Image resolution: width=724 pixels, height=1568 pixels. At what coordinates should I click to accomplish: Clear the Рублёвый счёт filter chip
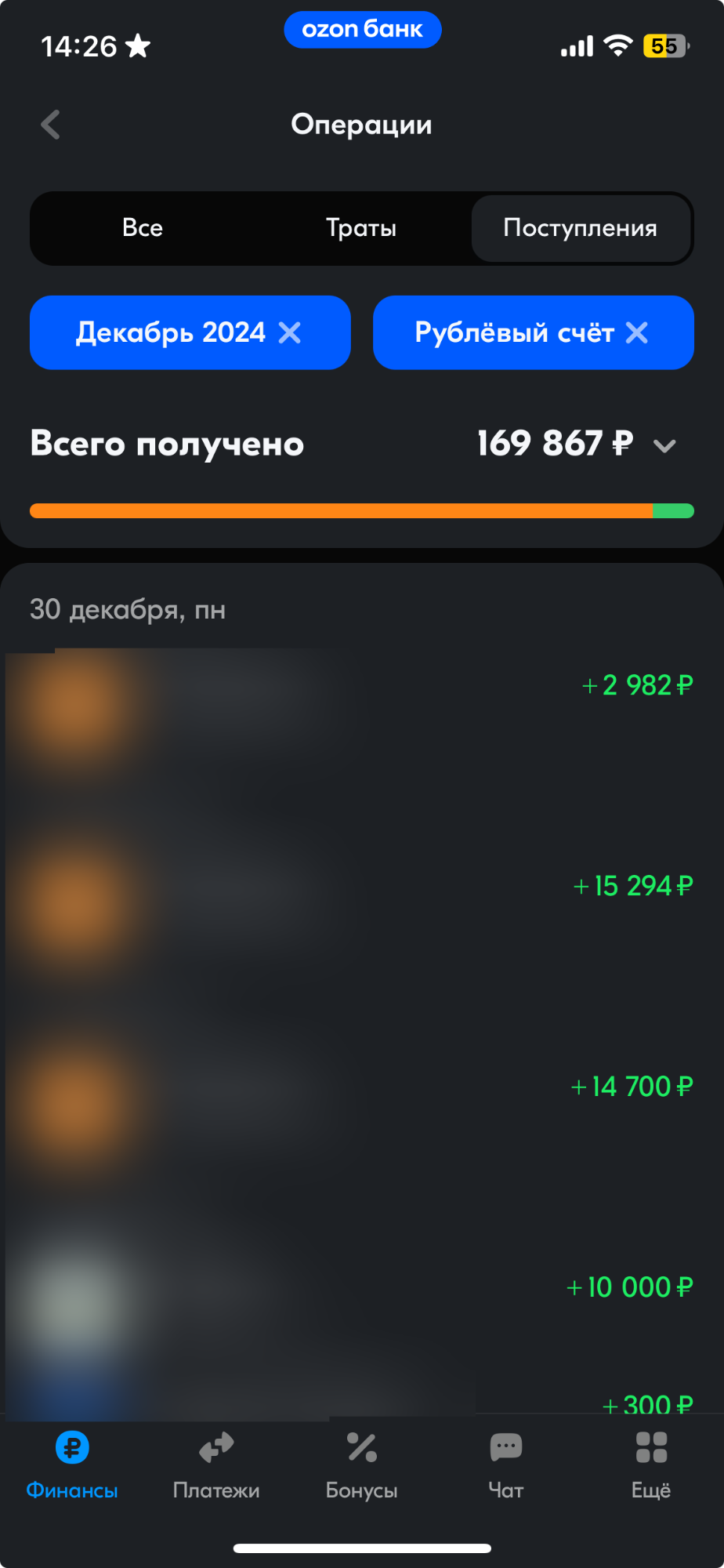637,332
